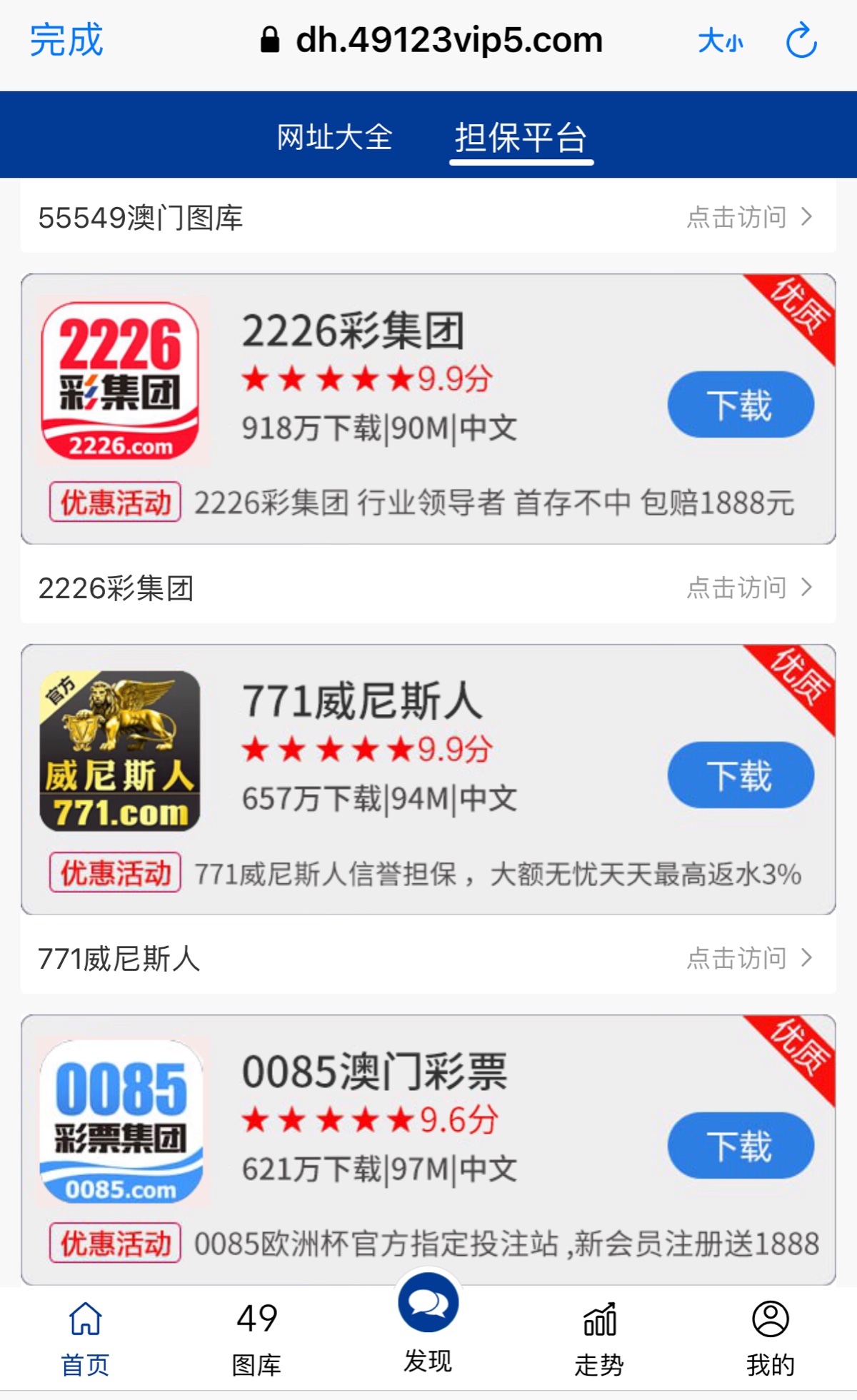The height and width of the screenshot is (1400, 857).
Task: Switch to the 走势 trends tab
Action: (x=599, y=1339)
